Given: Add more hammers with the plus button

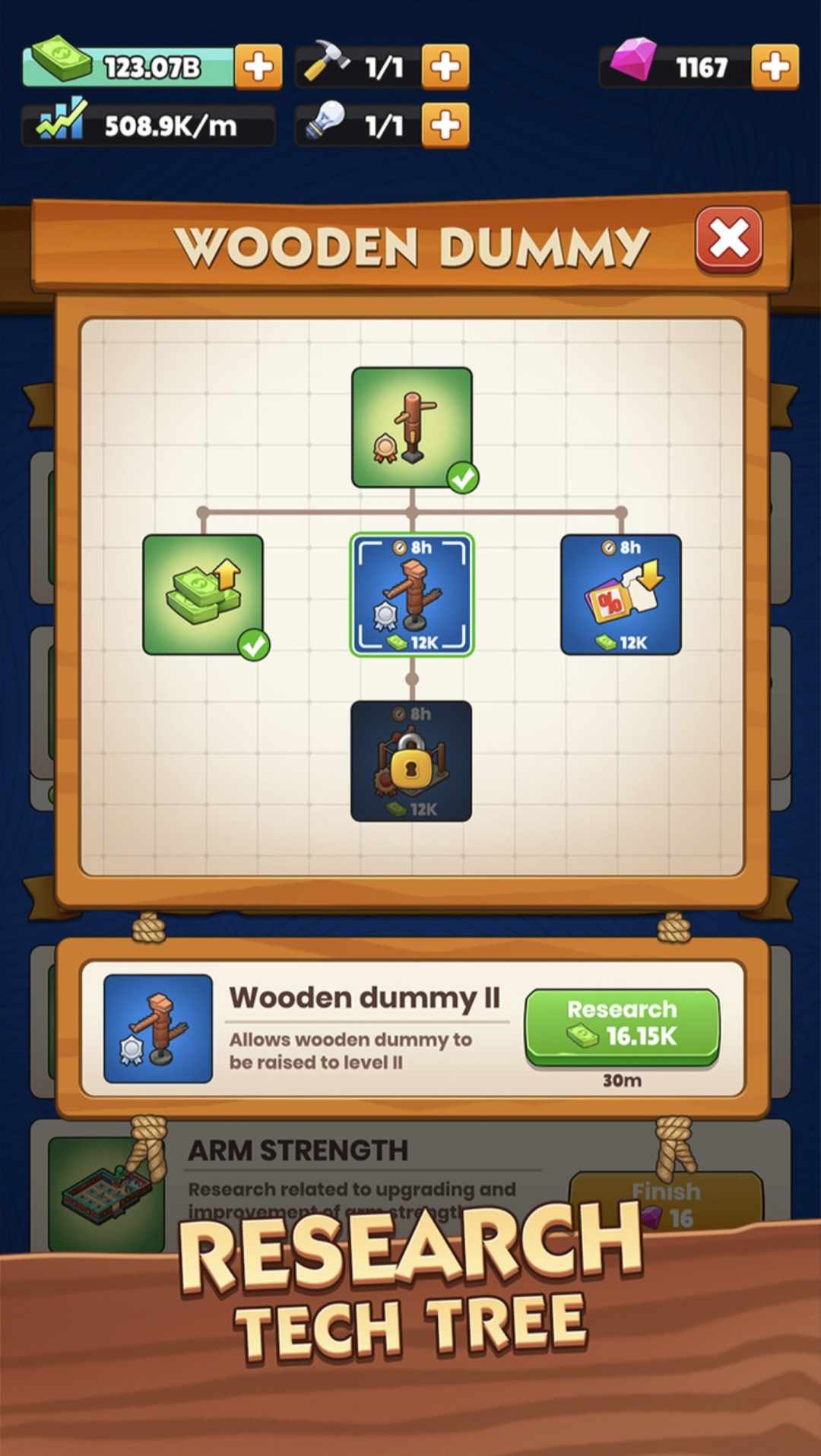Looking at the screenshot, I should (x=445, y=67).
